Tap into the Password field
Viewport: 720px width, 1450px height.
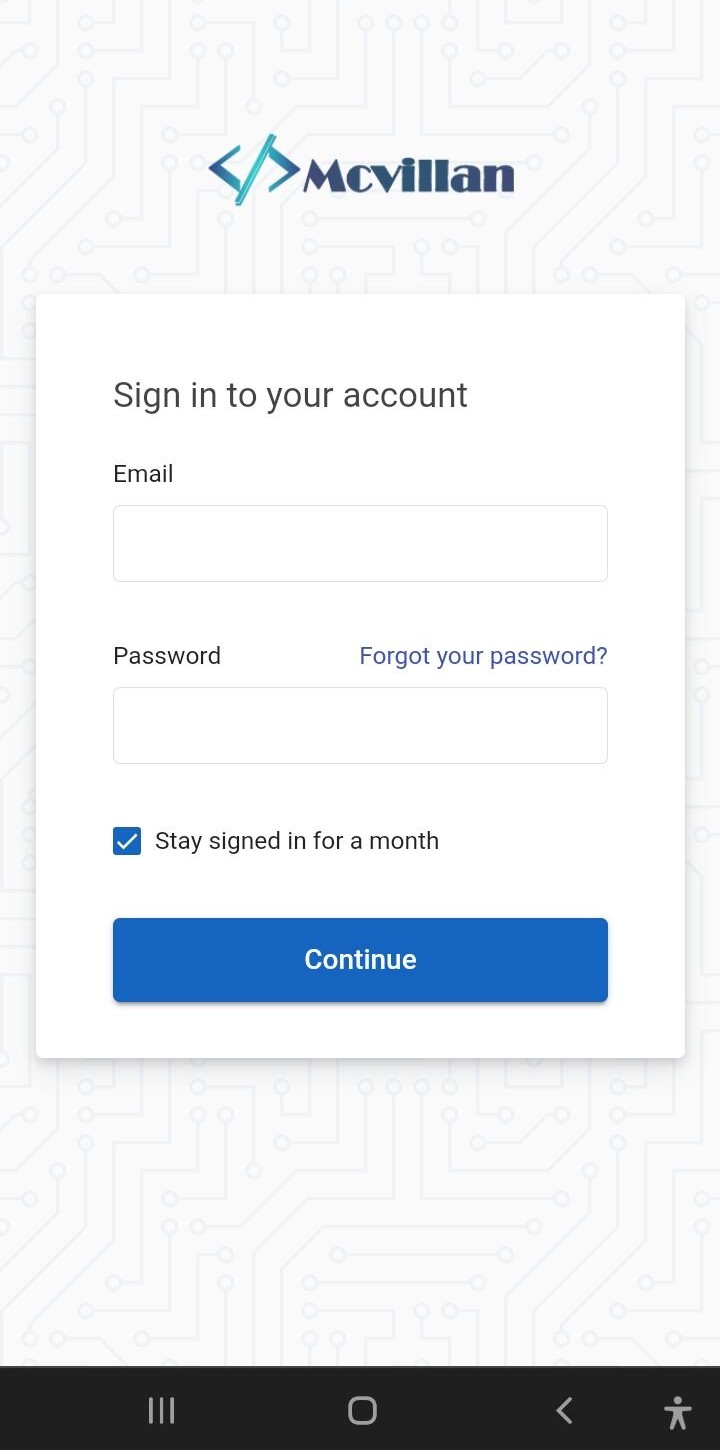[x=360, y=725]
